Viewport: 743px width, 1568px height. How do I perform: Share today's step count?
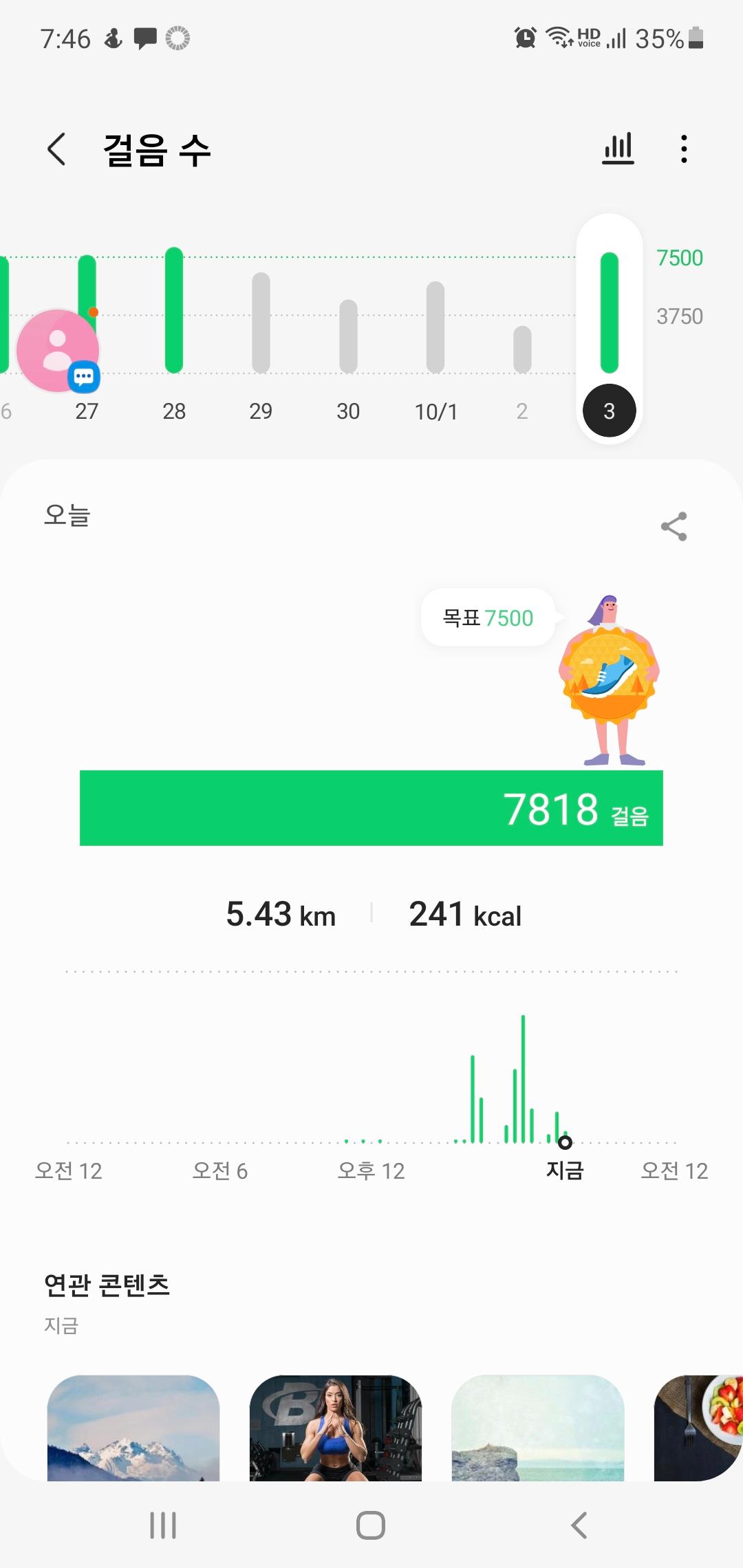coord(674,527)
